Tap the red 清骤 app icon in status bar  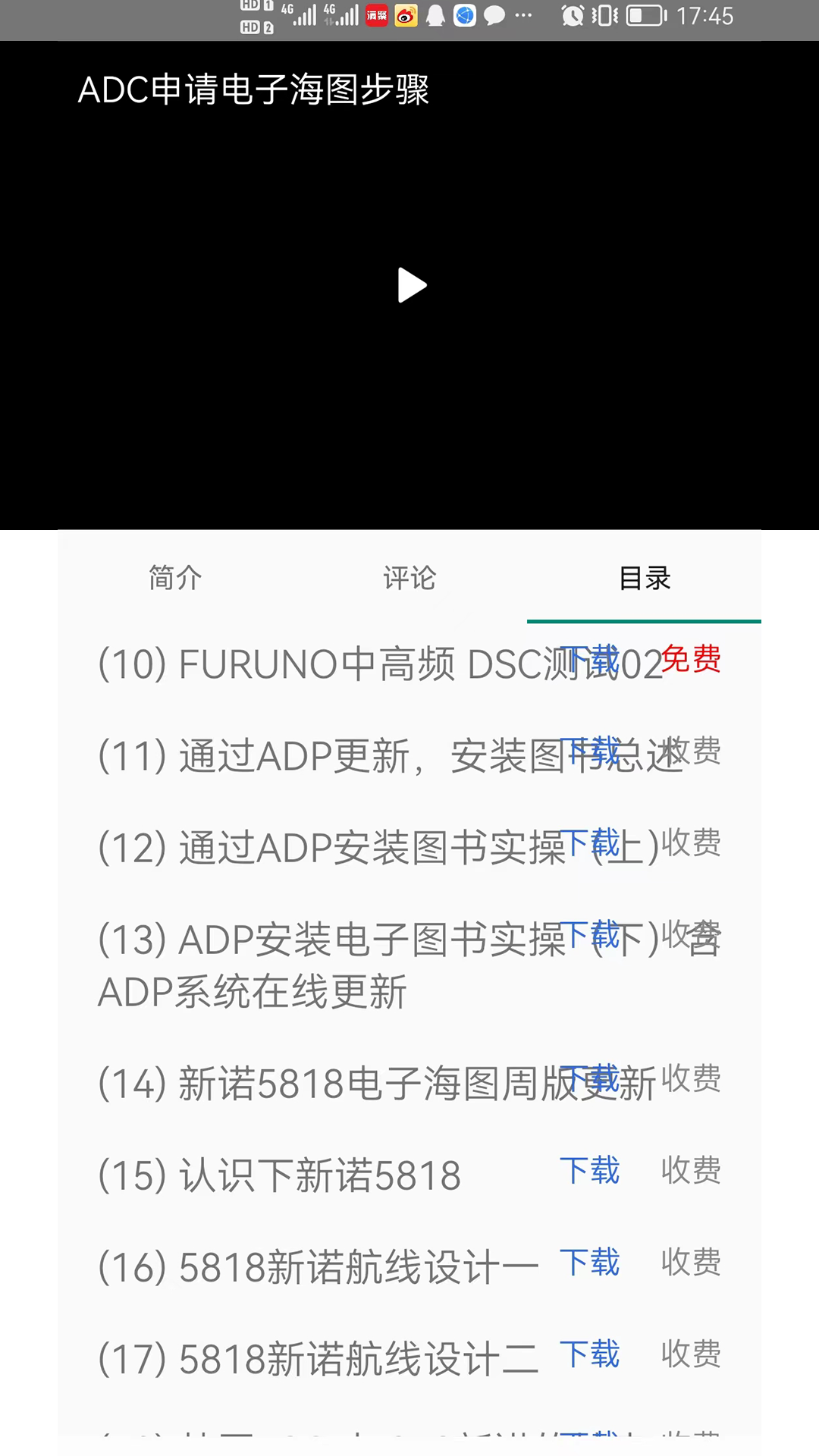pos(375,15)
